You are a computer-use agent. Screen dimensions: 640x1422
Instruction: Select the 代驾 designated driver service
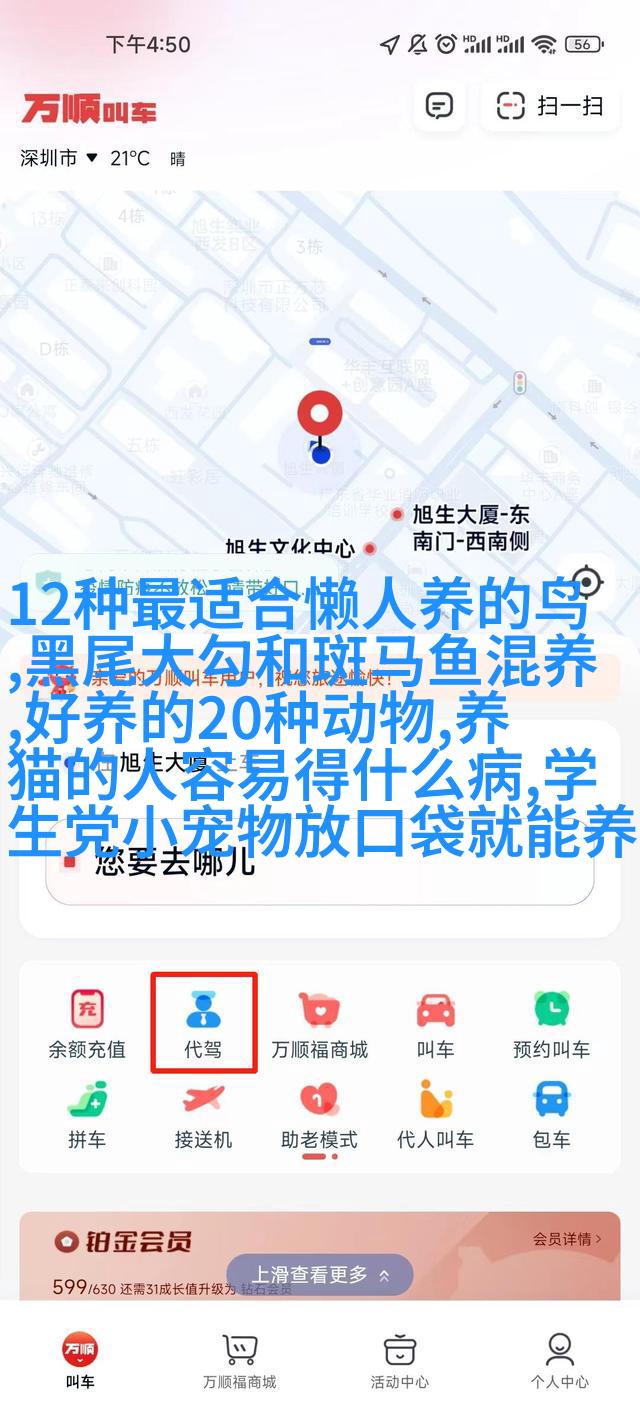click(203, 1023)
